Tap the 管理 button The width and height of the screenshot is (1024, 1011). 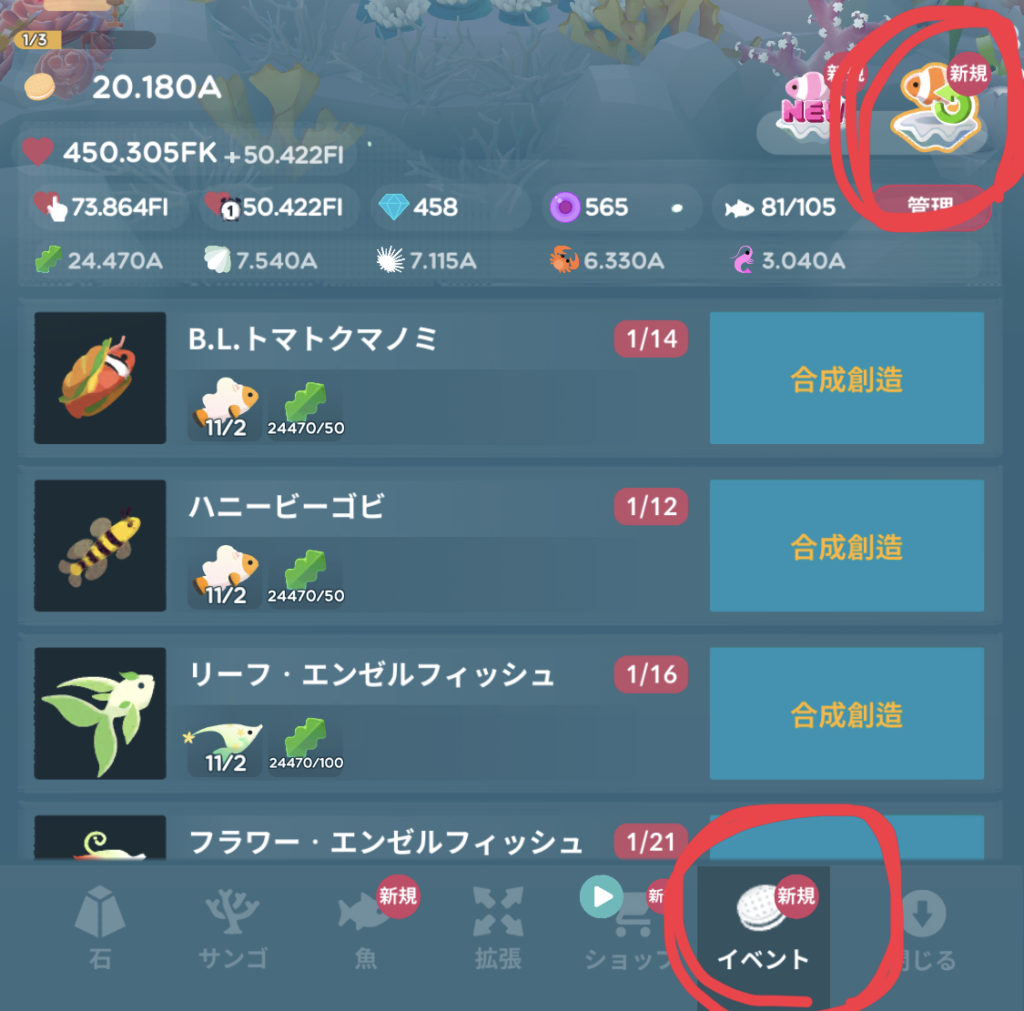931,207
